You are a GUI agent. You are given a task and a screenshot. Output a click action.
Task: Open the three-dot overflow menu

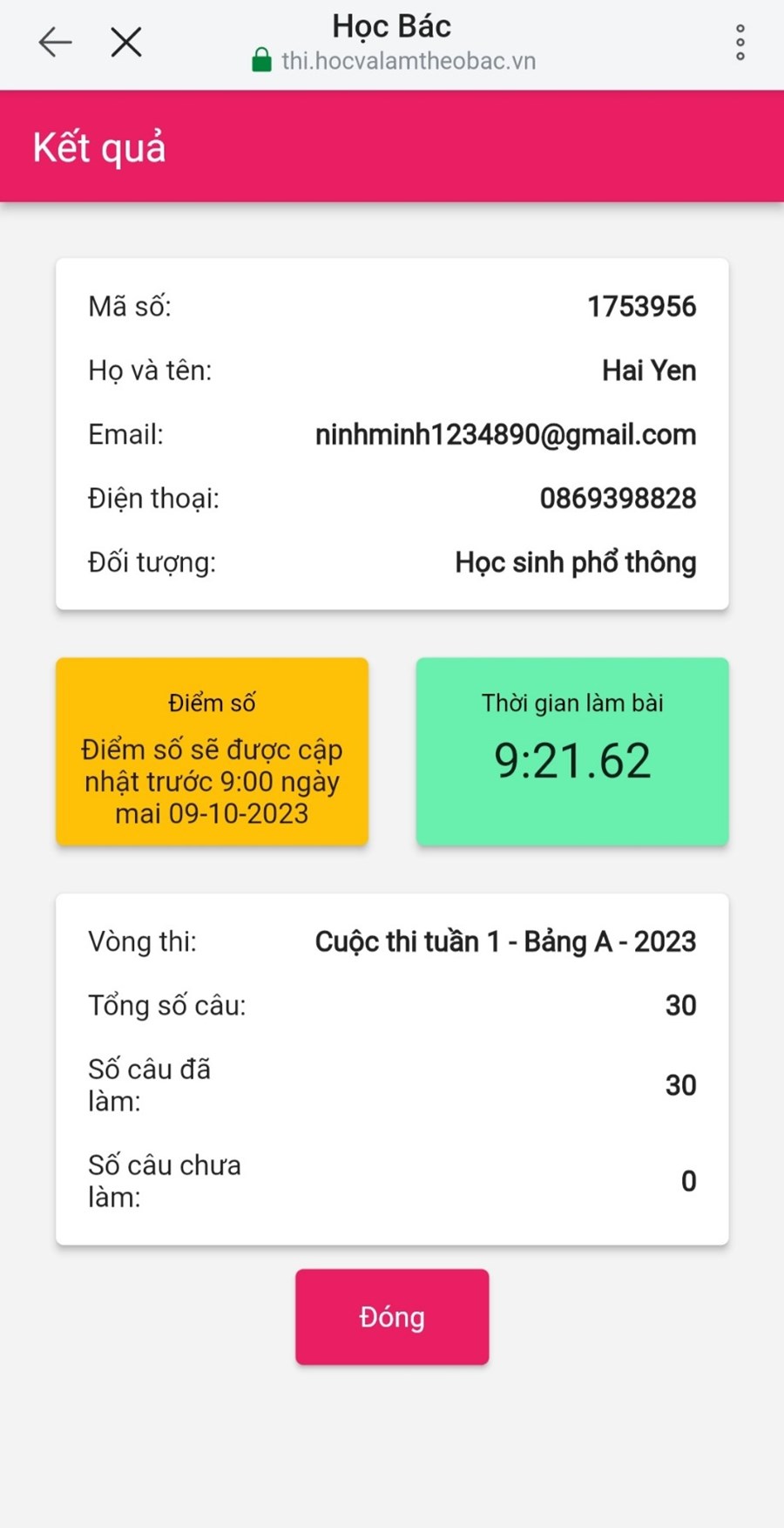[x=740, y=42]
